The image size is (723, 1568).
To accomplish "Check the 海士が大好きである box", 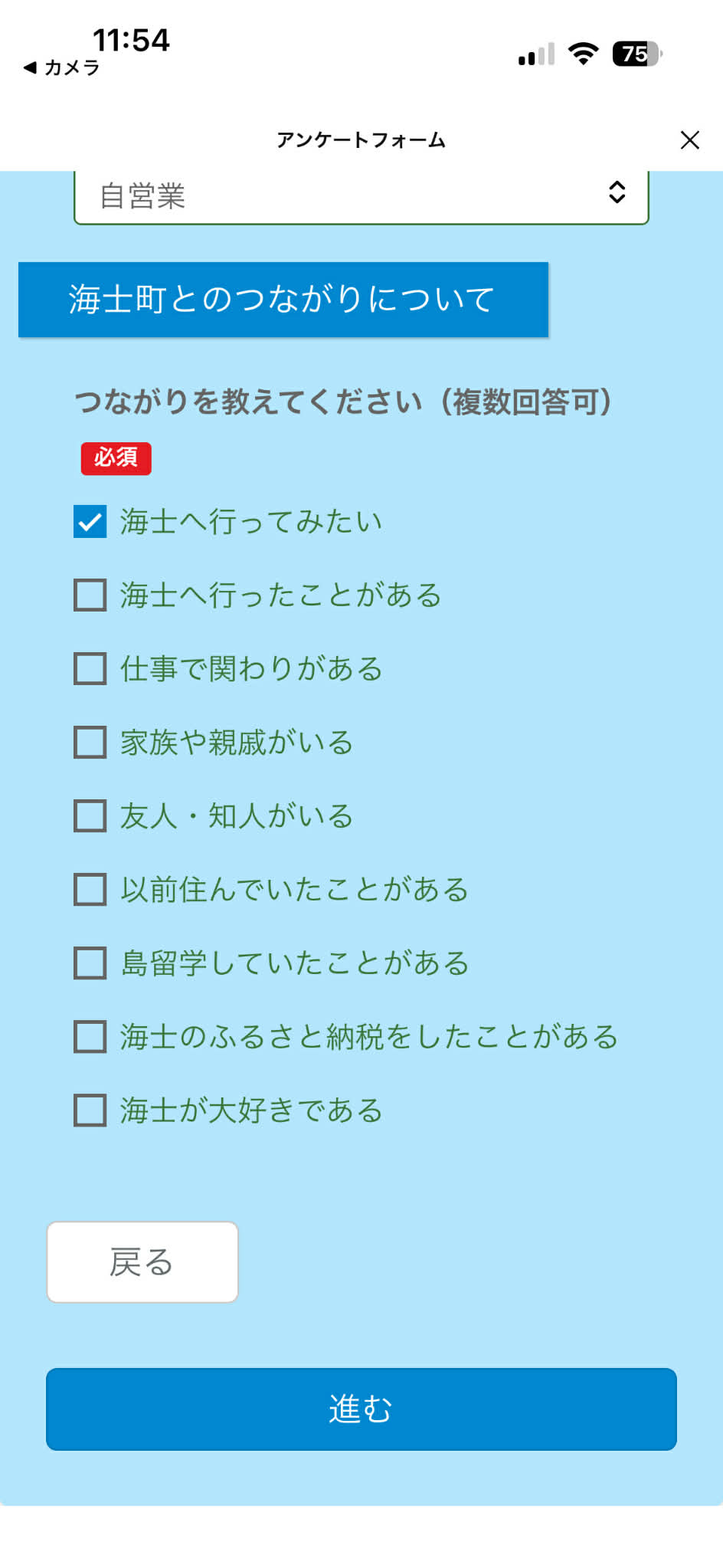I will (x=90, y=1110).
